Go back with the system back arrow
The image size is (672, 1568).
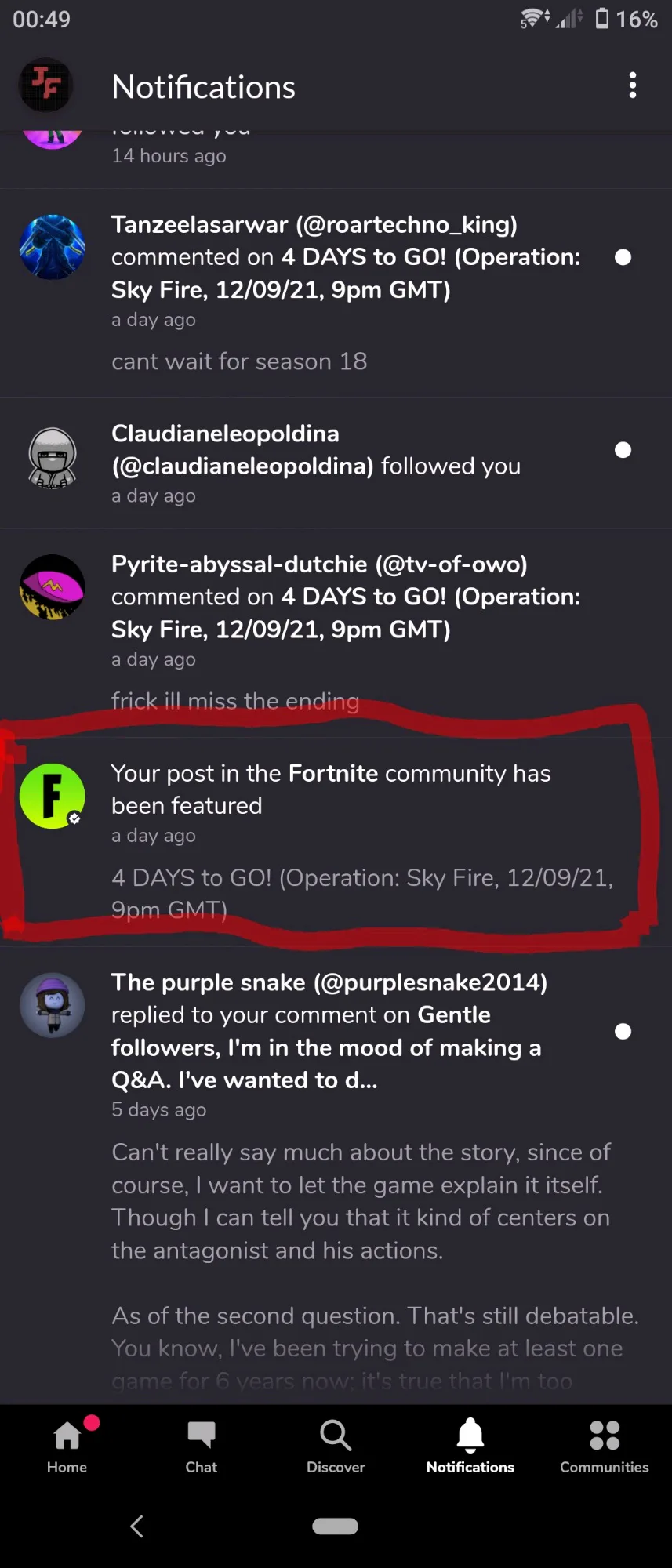coord(136,1526)
